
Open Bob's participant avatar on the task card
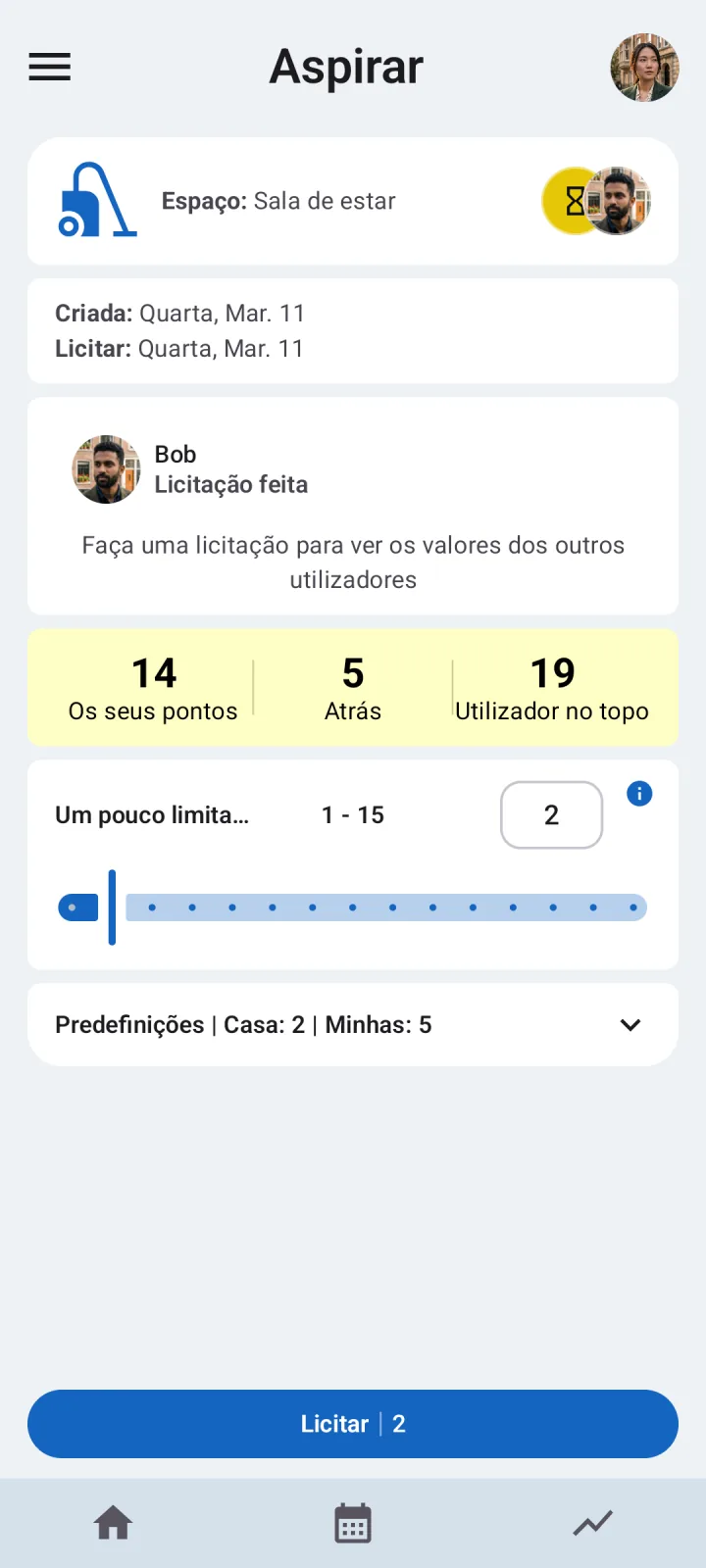click(620, 201)
